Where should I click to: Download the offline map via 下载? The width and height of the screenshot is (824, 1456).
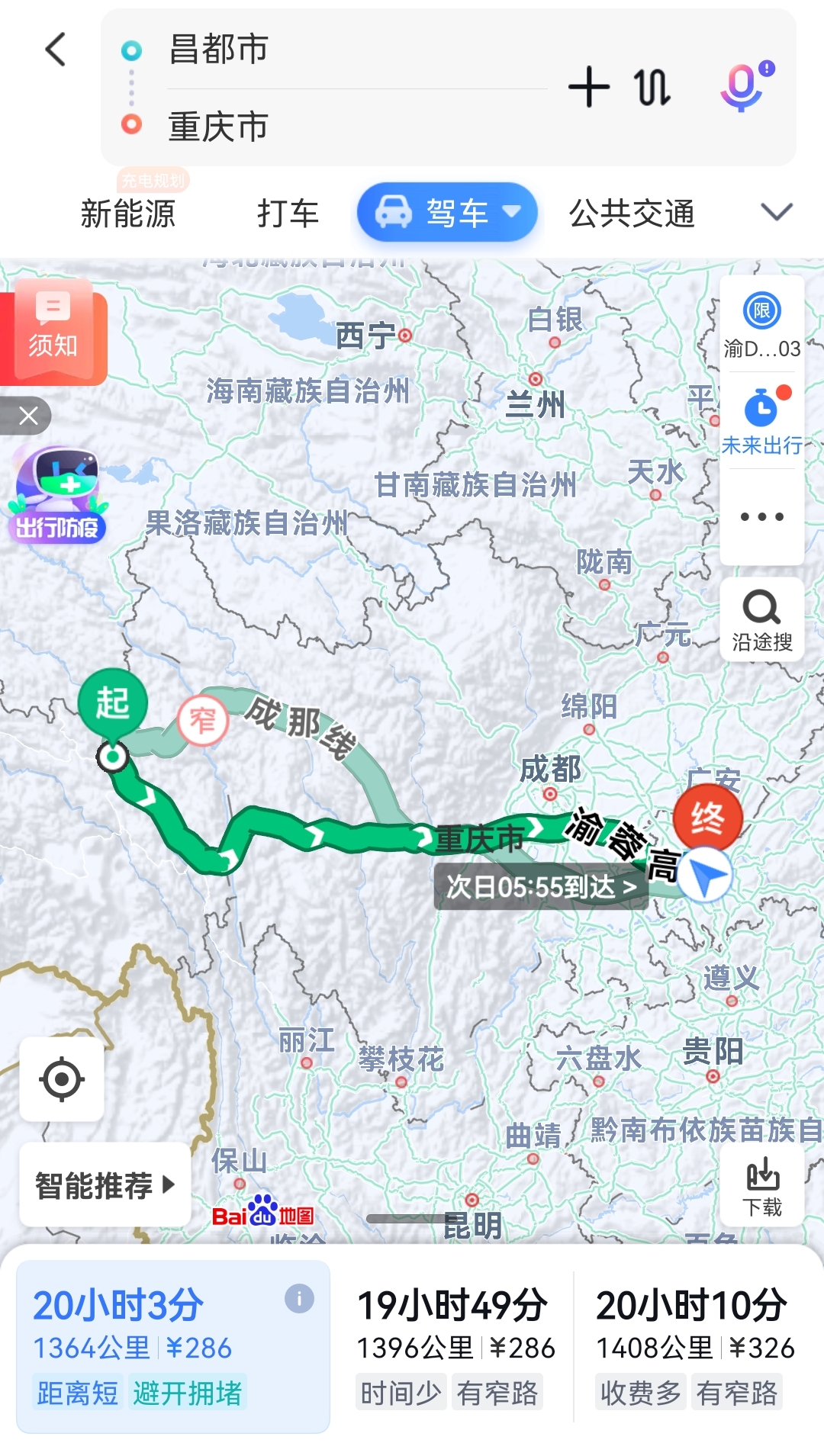click(762, 1188)
